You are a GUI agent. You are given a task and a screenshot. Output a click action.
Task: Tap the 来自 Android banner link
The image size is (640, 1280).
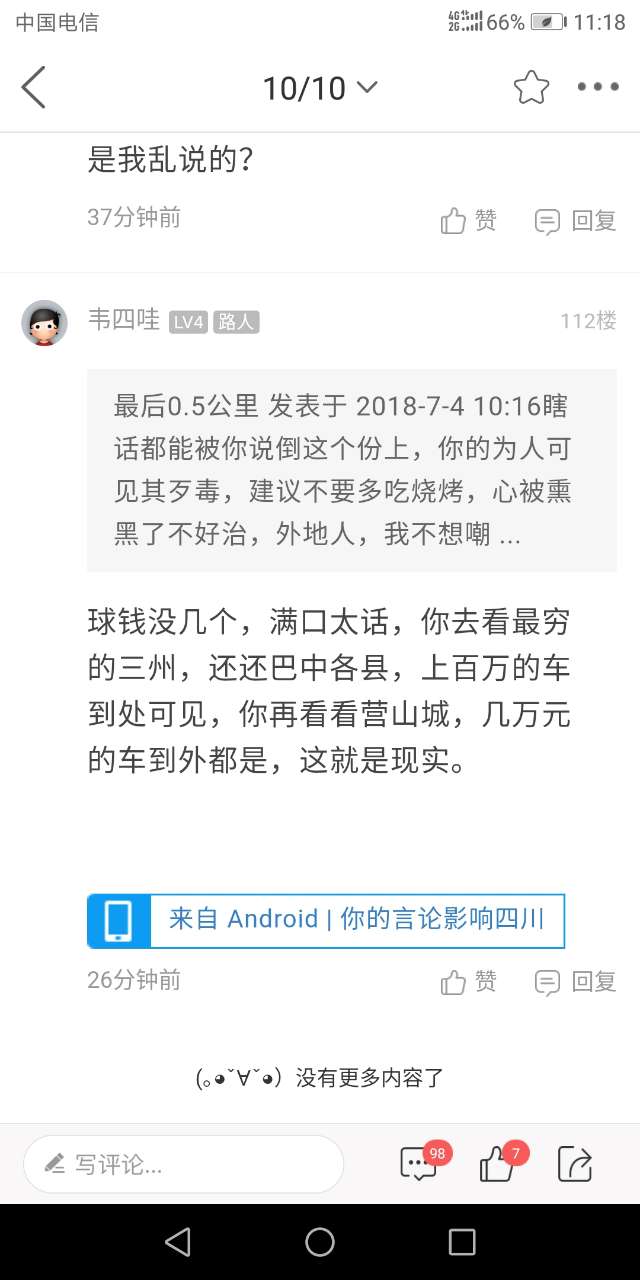pos(326,920)
